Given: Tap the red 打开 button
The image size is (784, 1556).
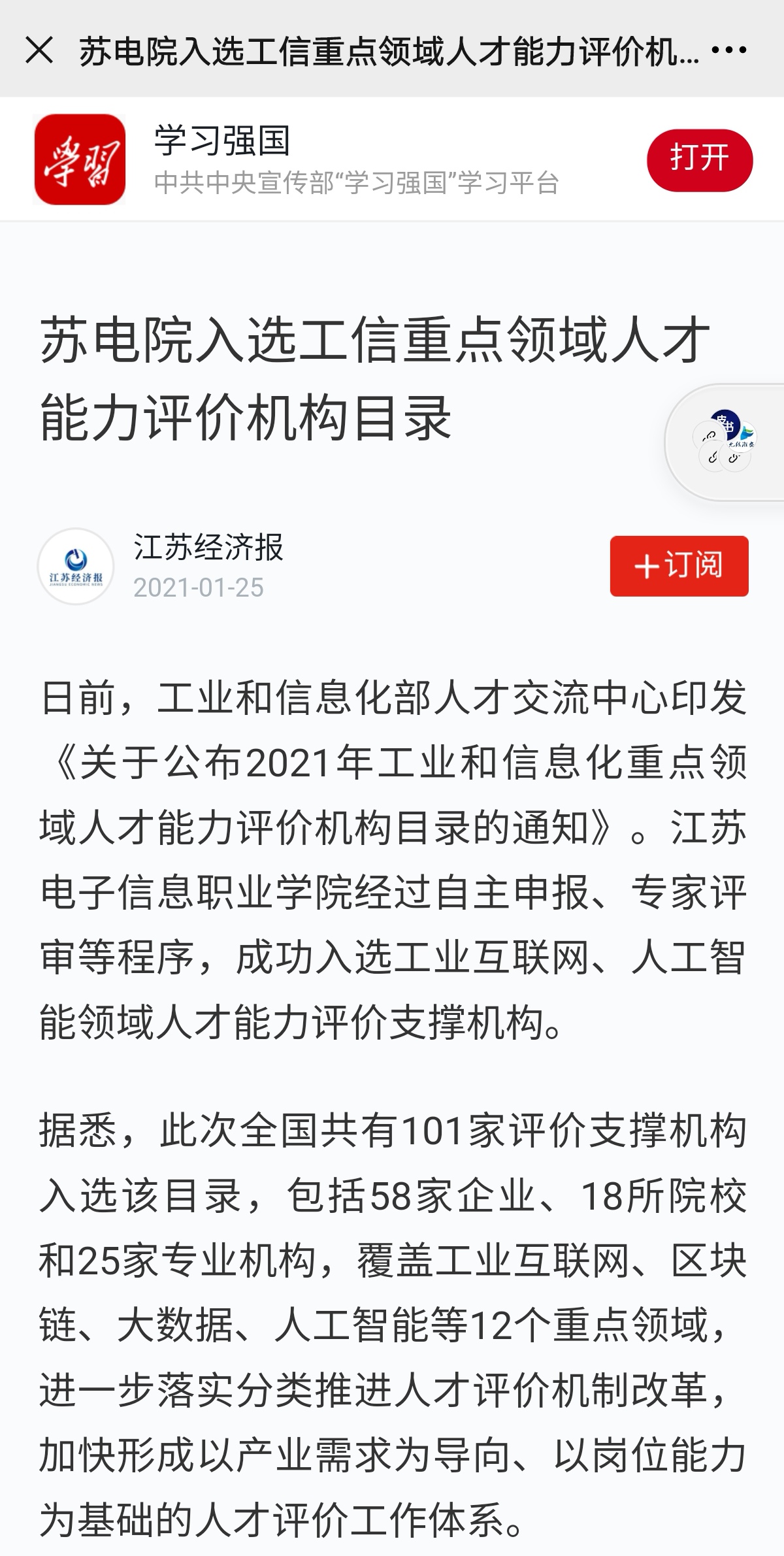Looking at the screenshot, I should 700,159.
